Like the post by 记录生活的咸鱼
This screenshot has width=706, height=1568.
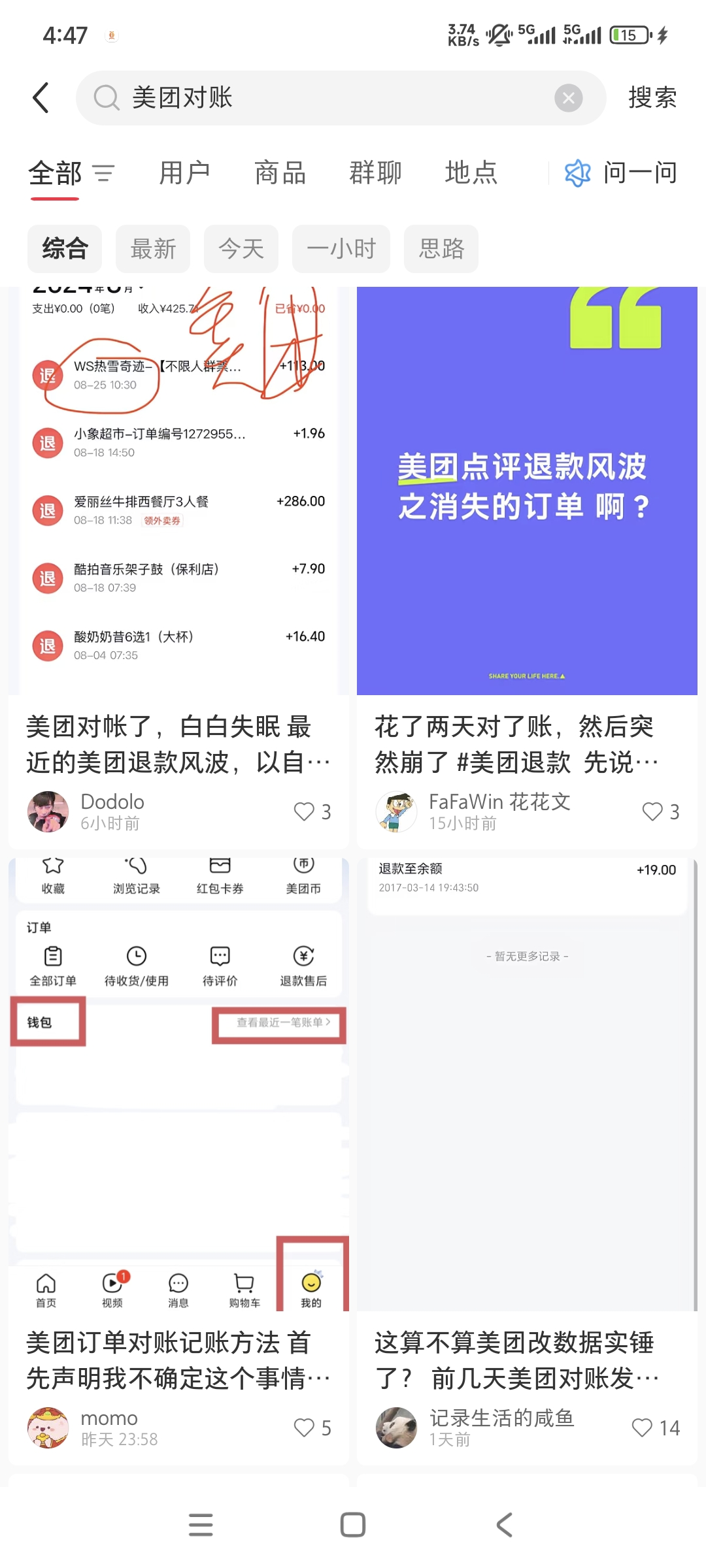click(x=642, y=1428)
